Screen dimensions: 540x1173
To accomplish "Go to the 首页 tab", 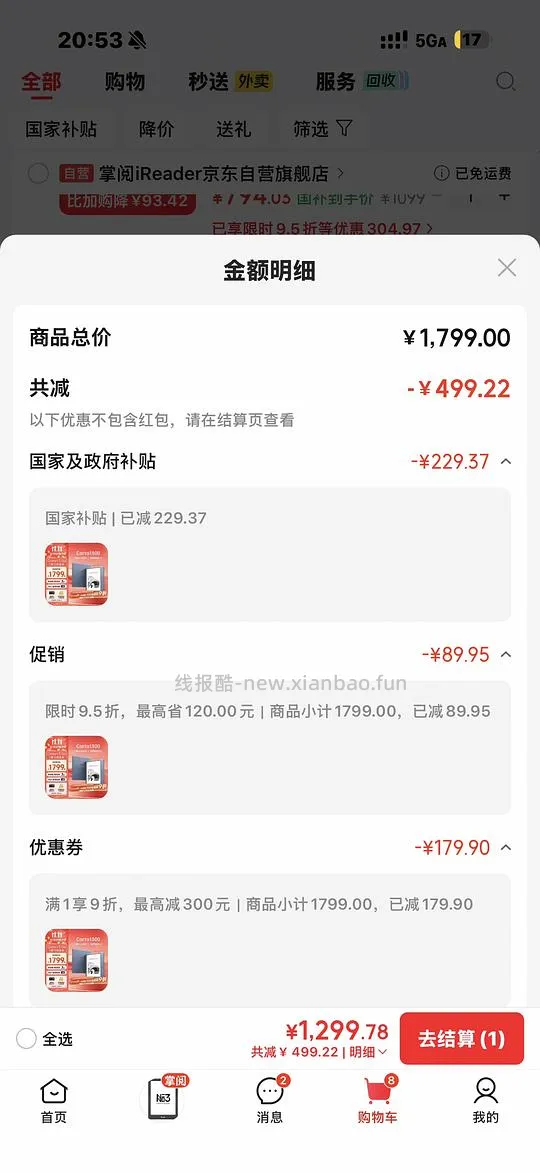I will point(54,1101).
